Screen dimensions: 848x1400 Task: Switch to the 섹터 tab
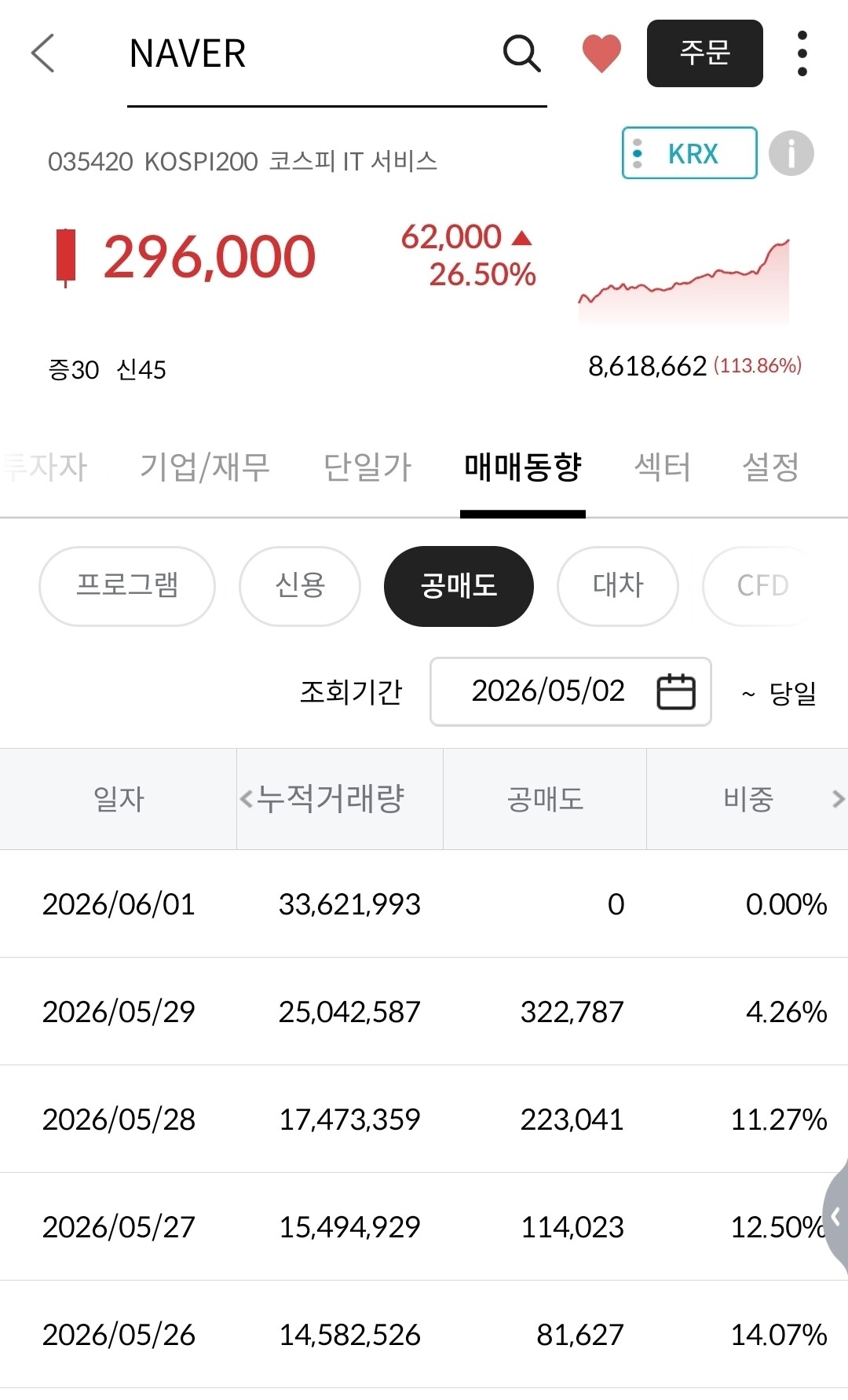pyautogui.click(x=663, y=467)
